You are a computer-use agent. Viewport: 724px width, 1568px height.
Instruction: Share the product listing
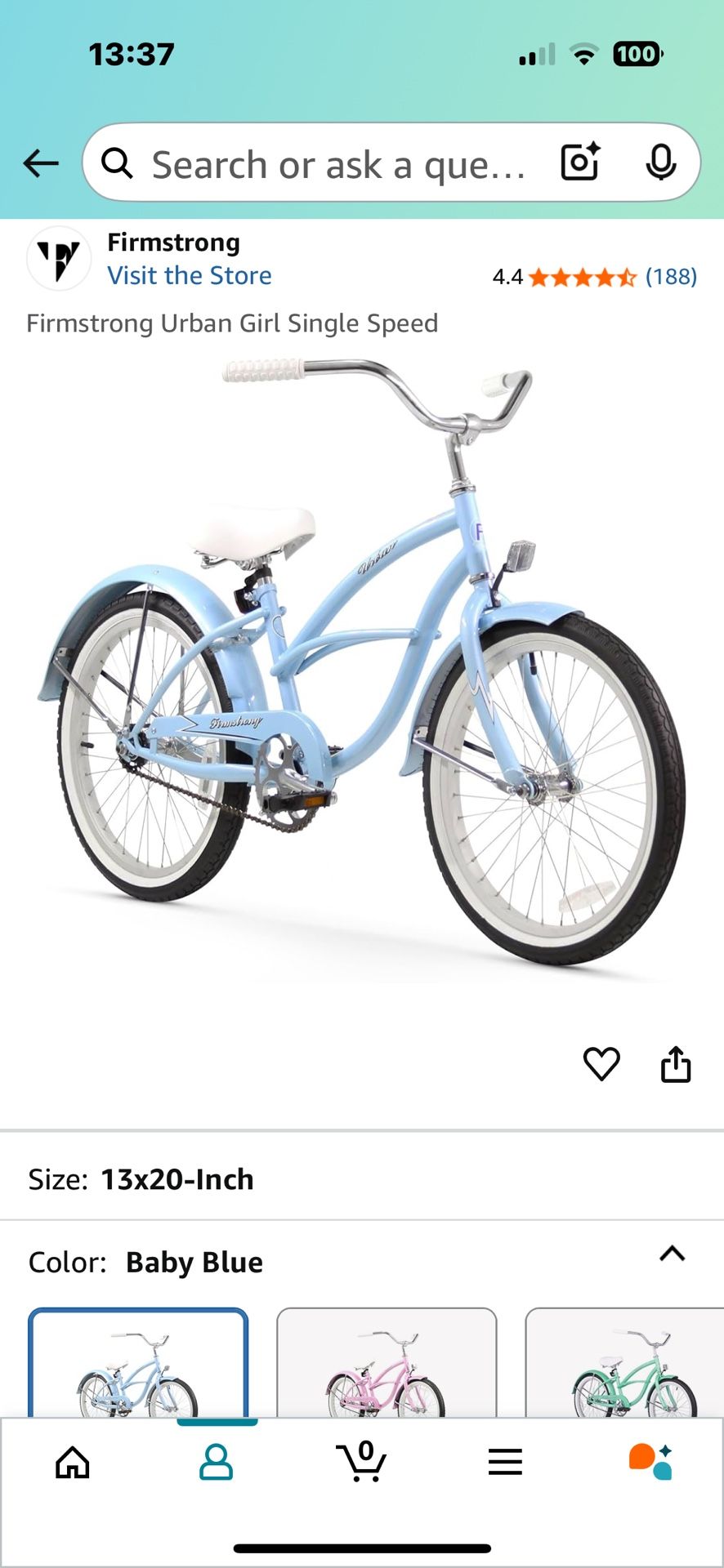click(675, 1063)
